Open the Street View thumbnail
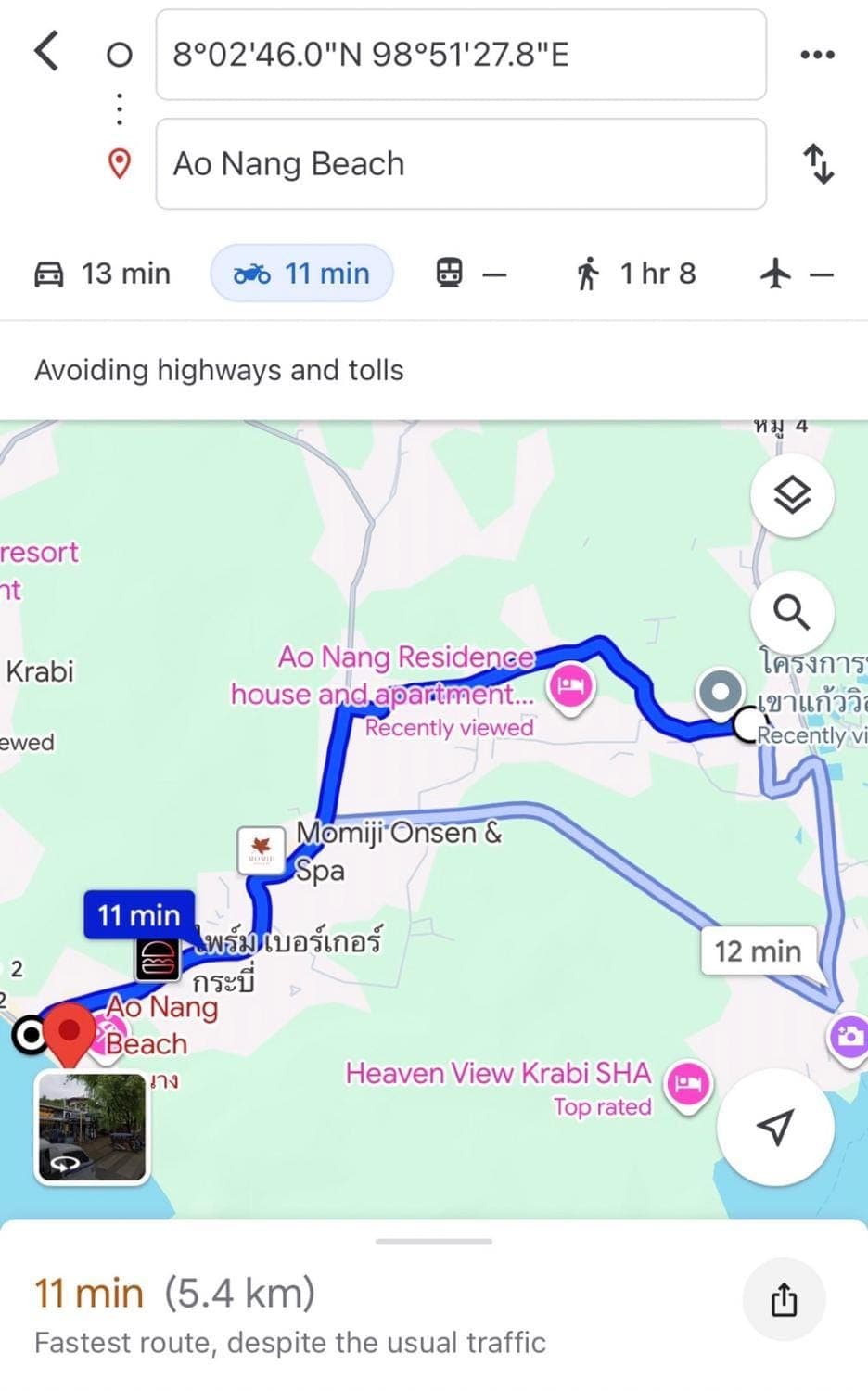 point(91,1127)
